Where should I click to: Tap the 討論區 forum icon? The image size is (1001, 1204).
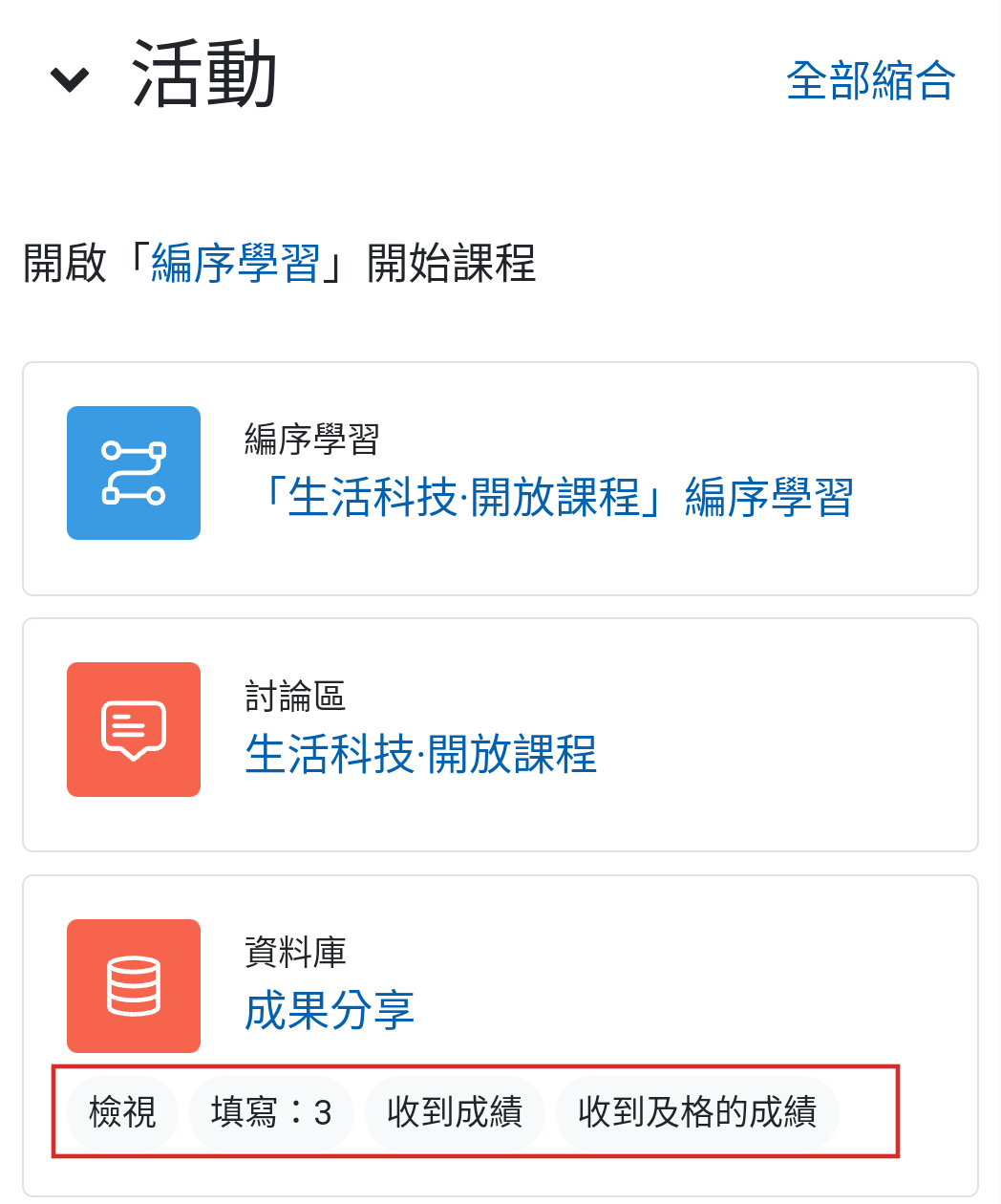coord(134,729)
